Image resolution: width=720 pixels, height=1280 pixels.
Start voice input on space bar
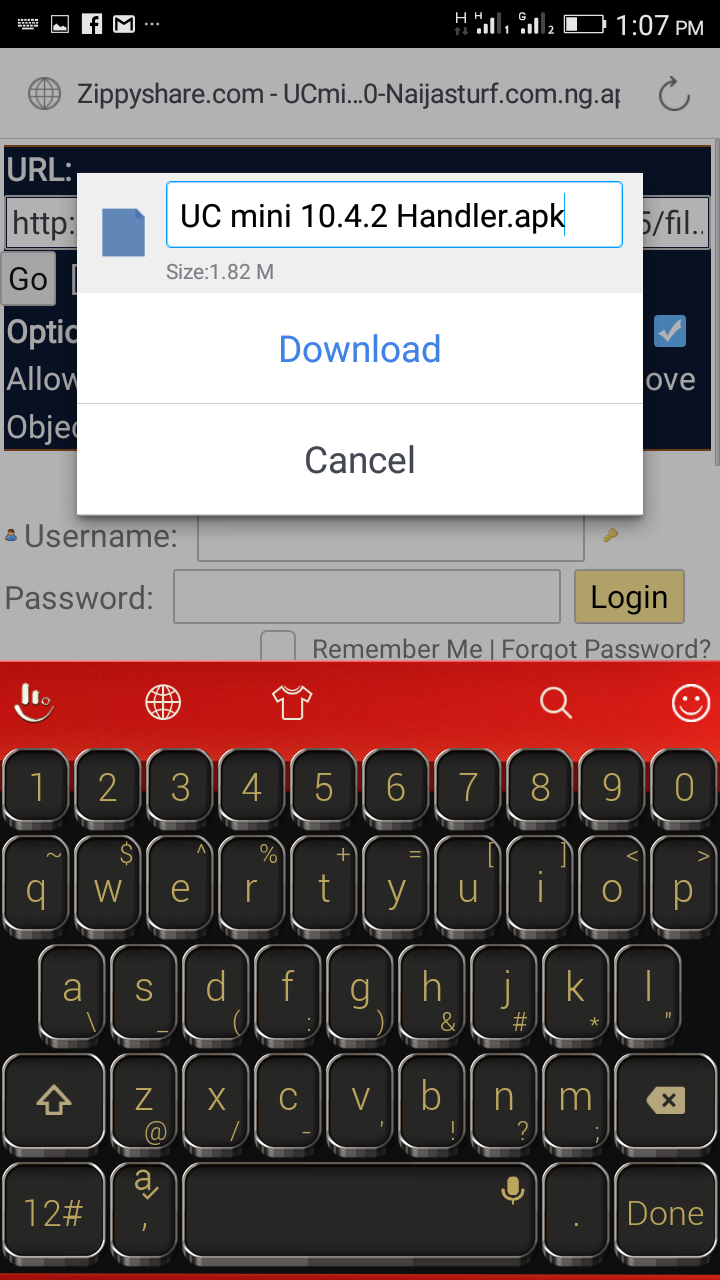[x=512, y=1190]
